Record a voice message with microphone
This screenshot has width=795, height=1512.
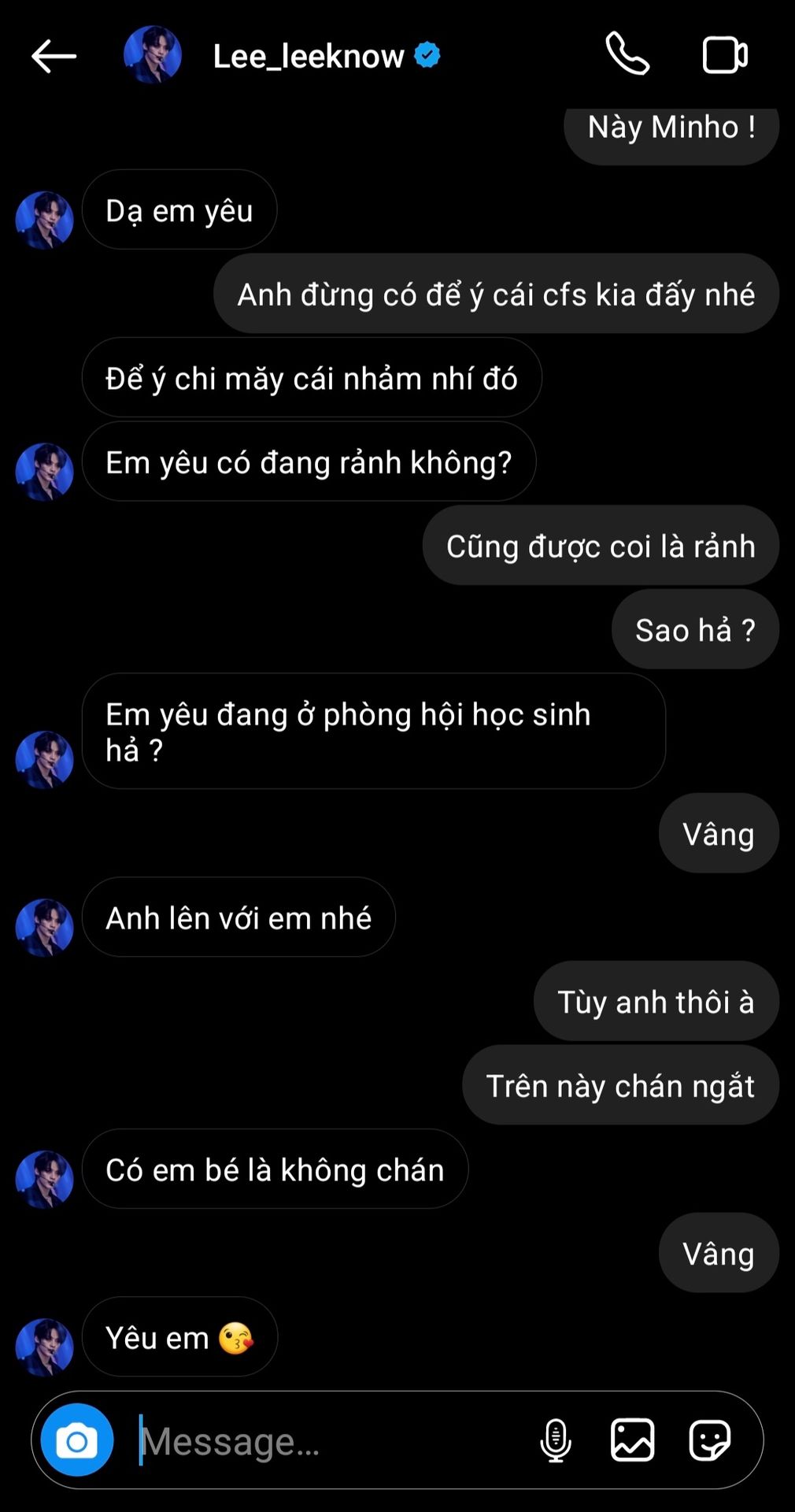coord(556,1440)
